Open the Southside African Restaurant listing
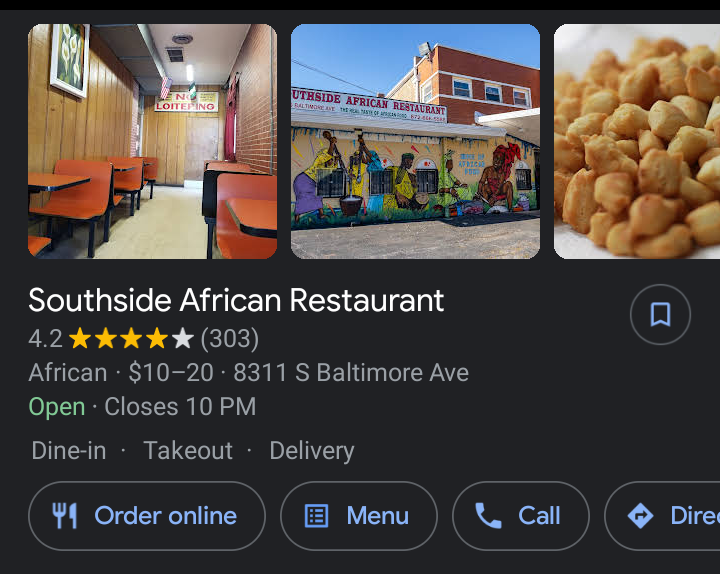This screenshot has width=720, height=574. coord(236,300)
